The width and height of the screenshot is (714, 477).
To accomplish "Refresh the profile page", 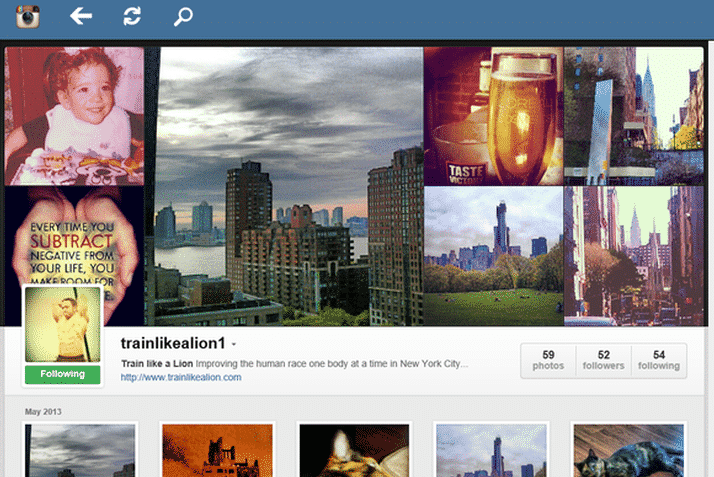I will click(131, 17).
